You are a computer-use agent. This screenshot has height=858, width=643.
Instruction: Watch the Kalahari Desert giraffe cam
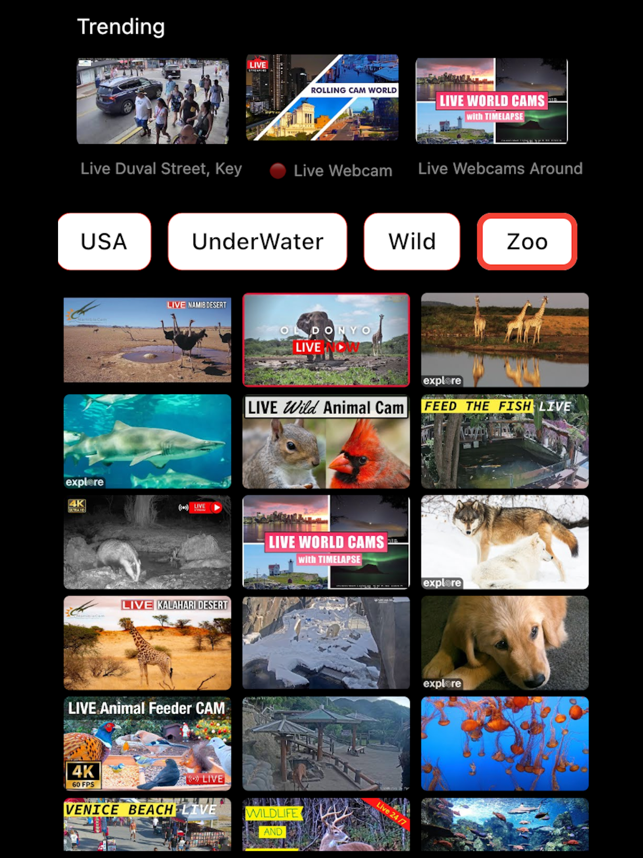[147, 643]
